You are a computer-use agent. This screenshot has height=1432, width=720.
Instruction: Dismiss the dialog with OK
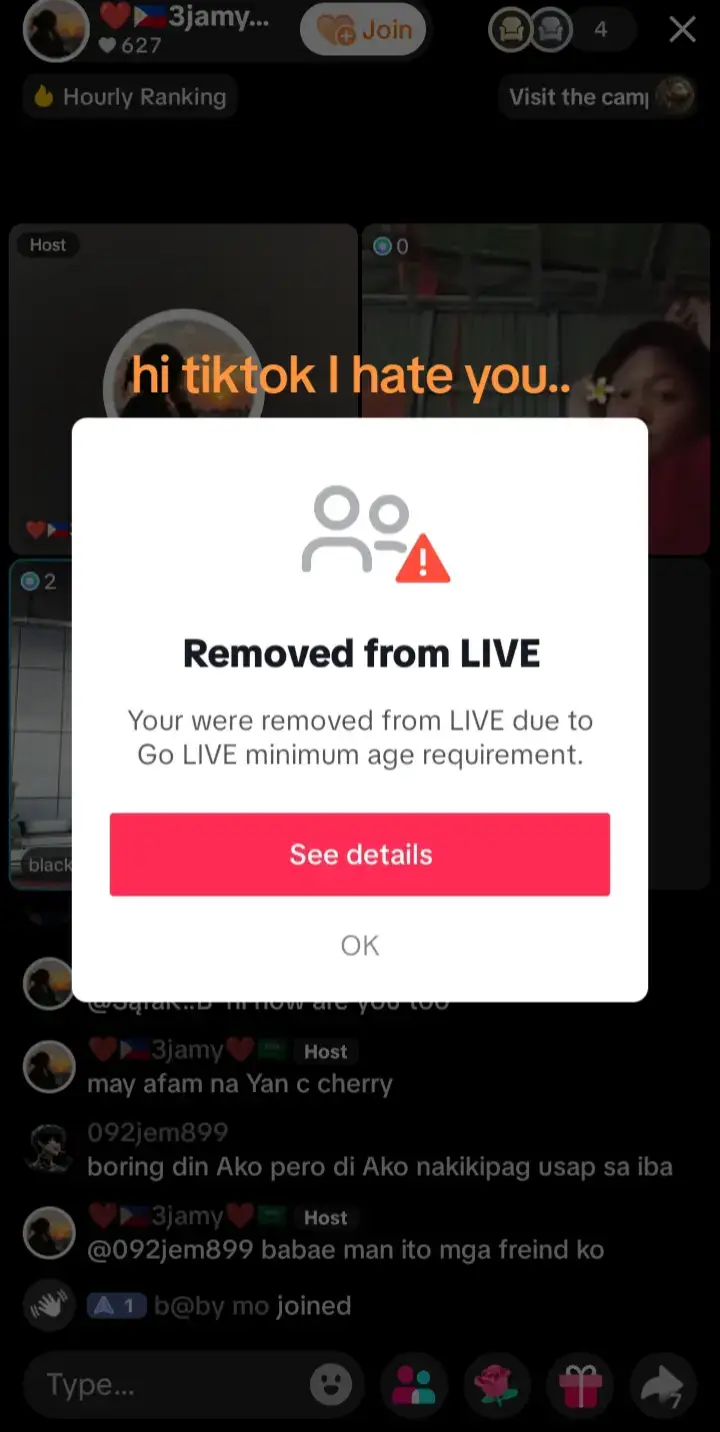[360, 945]
